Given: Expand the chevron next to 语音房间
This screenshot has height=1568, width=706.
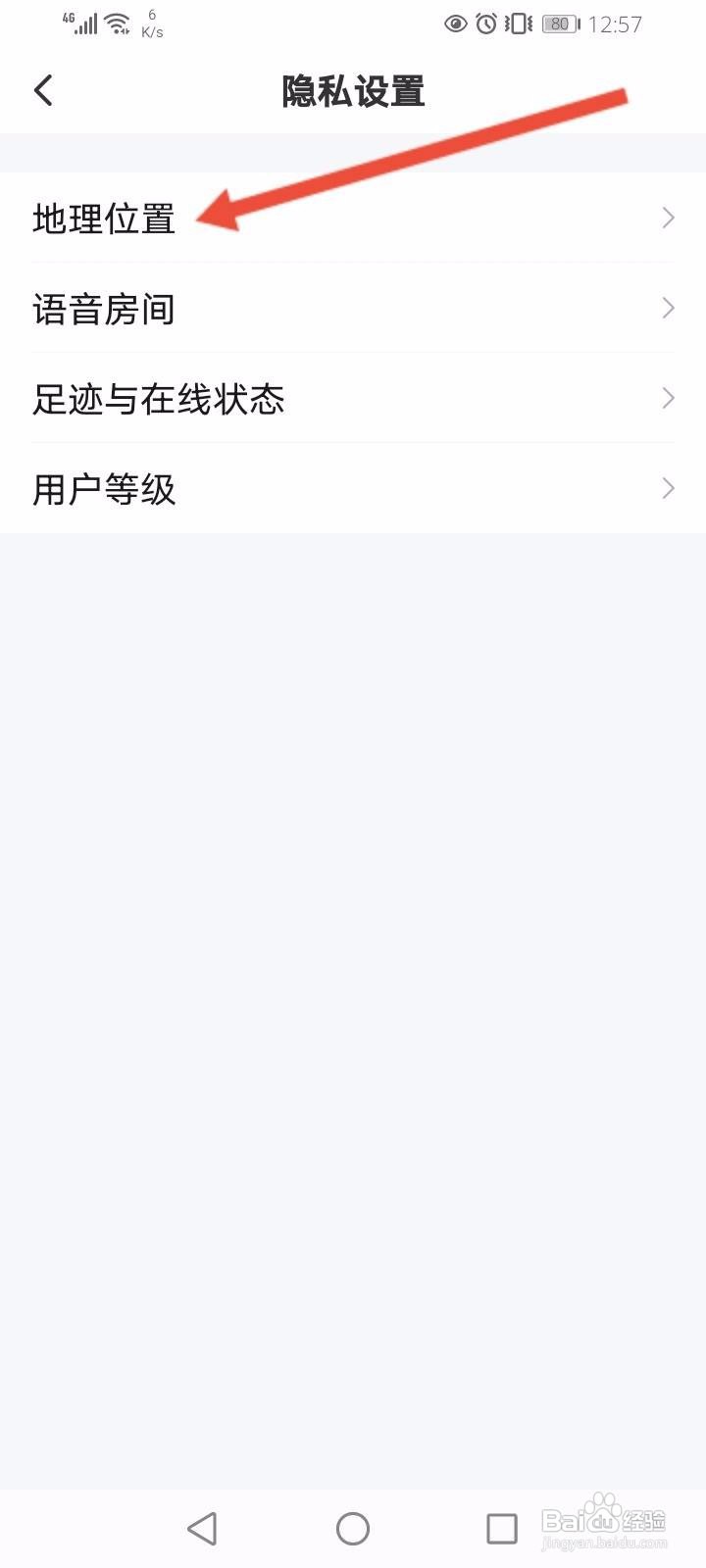Looking at the screenshot, I should click(669, 308).
